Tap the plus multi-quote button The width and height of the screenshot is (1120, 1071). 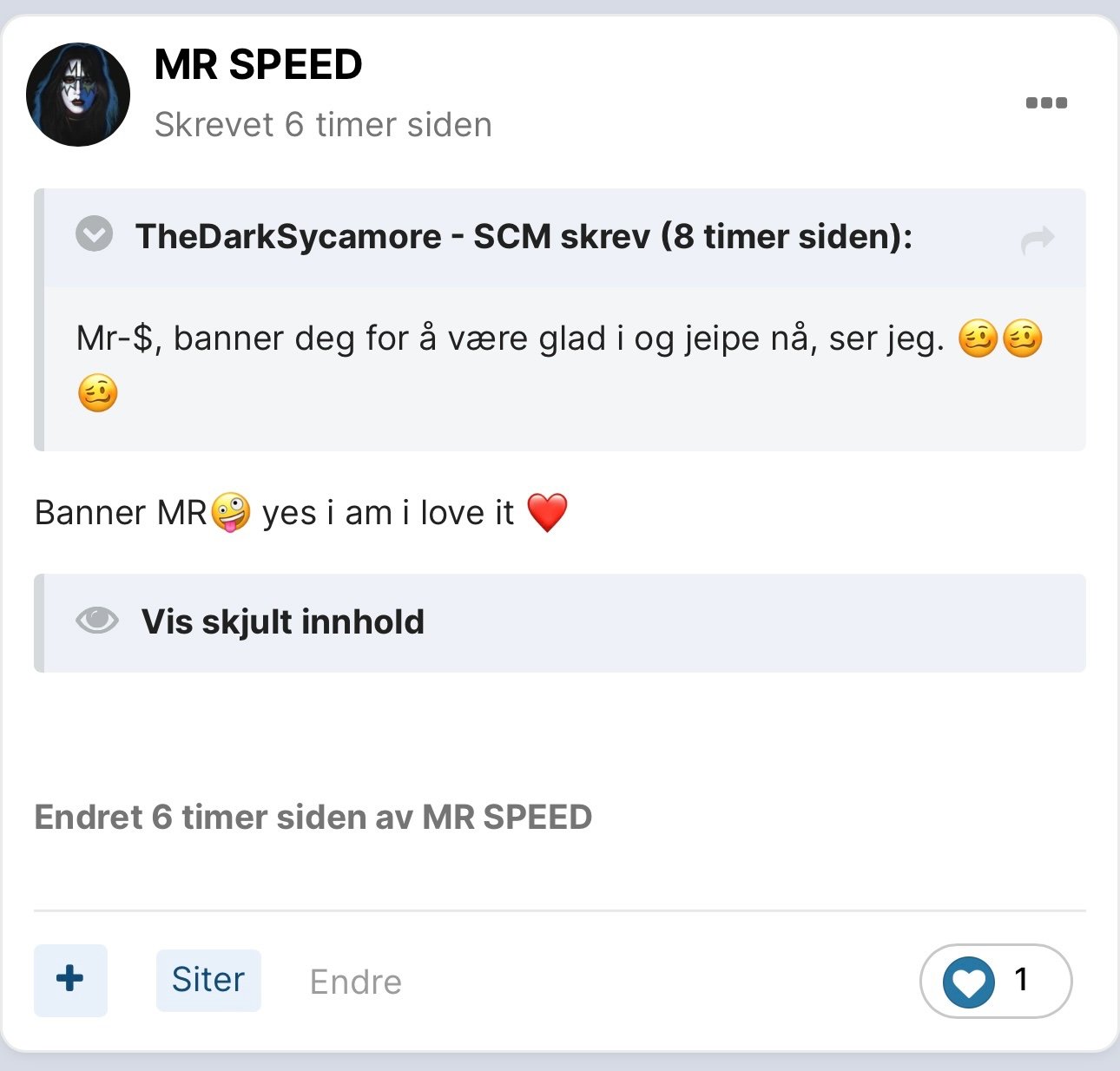pyautogui.click(x=70, y=980)
